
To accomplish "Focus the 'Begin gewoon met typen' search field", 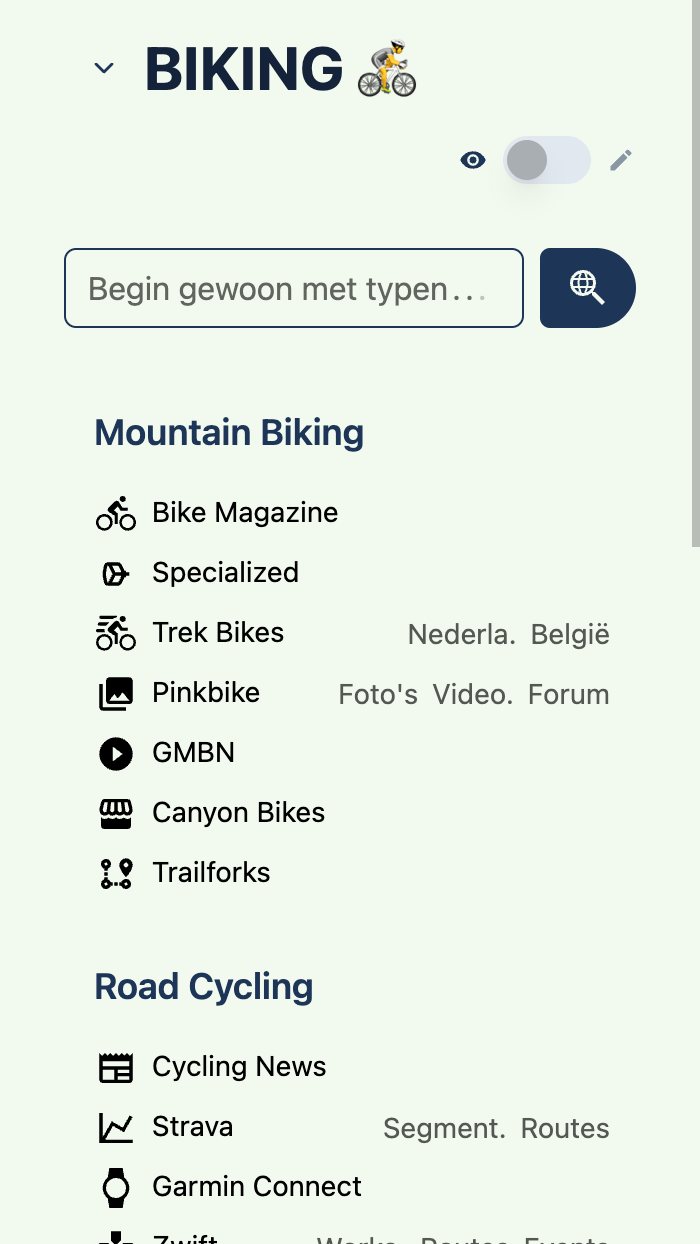I will click(x=294, y=288).
